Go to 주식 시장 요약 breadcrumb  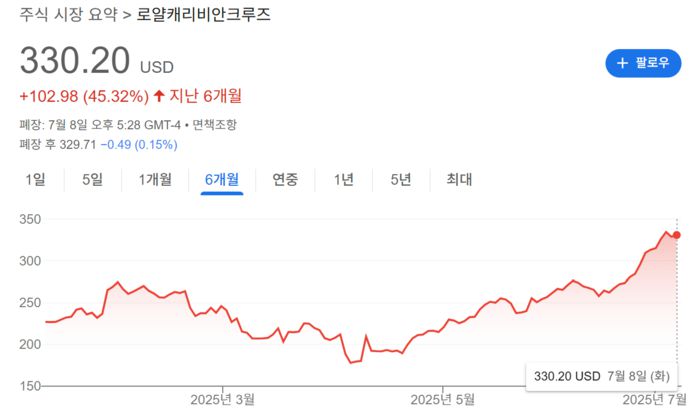pos(66,15)
